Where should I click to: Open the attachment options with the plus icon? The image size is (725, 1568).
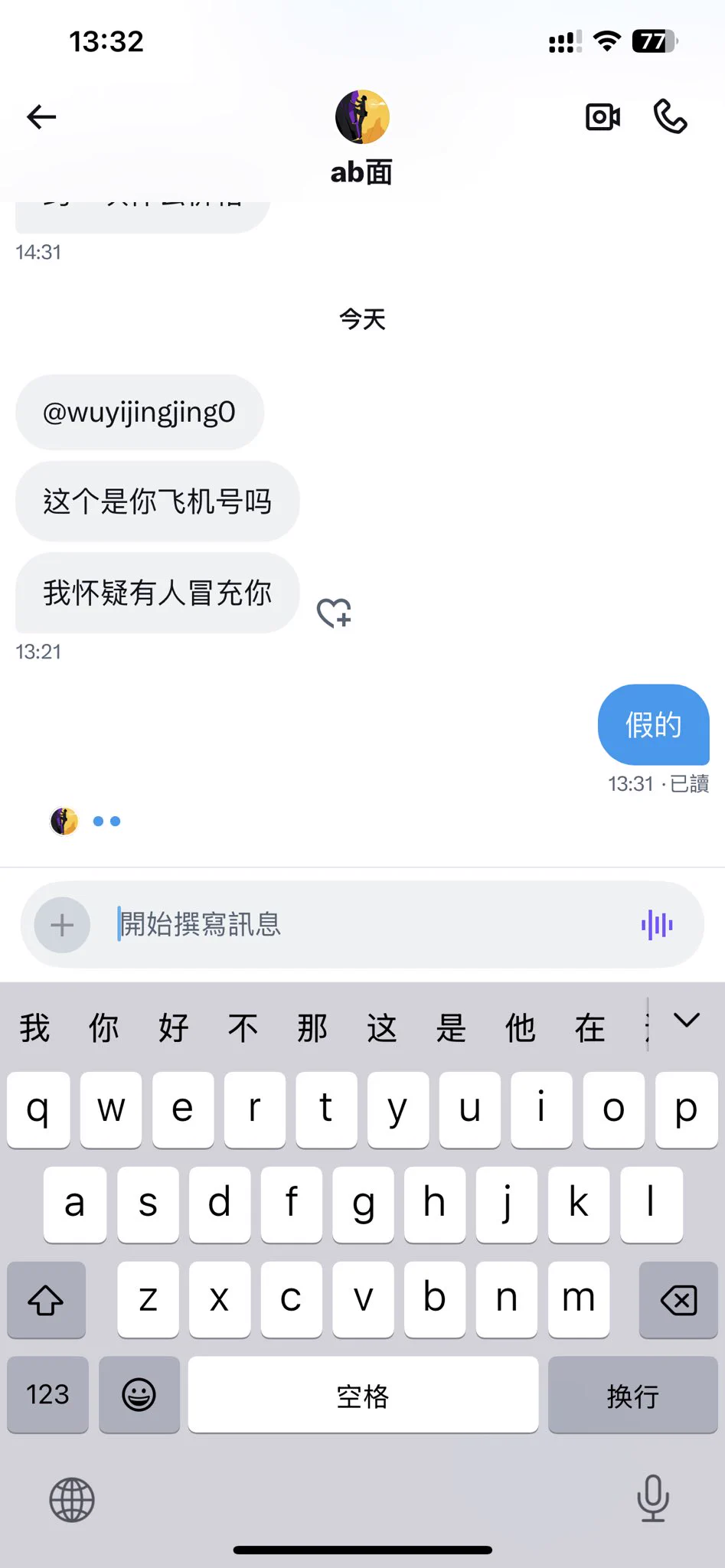[60, 925]
